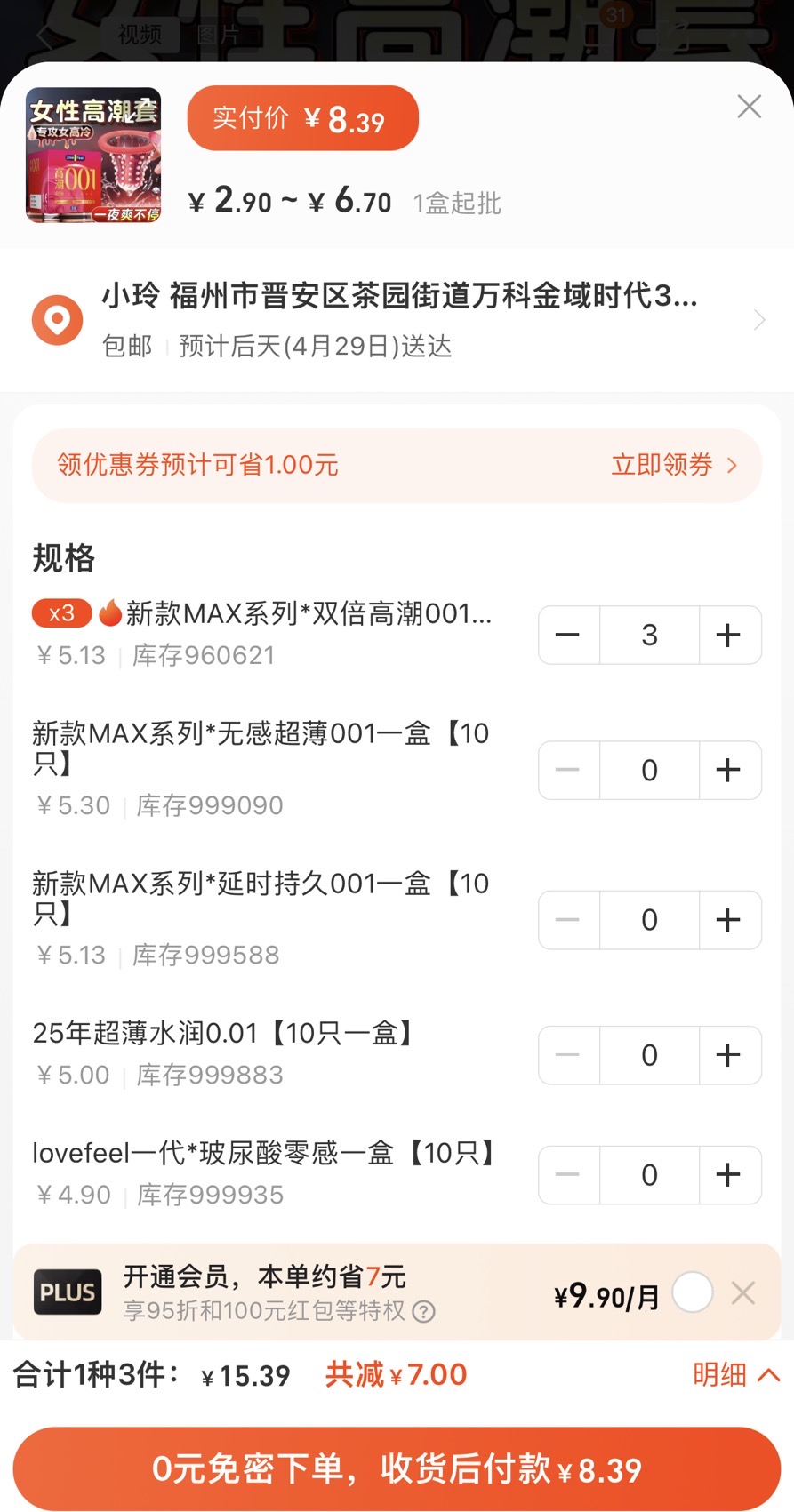Expand the 明细 price breakdown
Screen dimensions: 794x1512
click(736, 1375)
